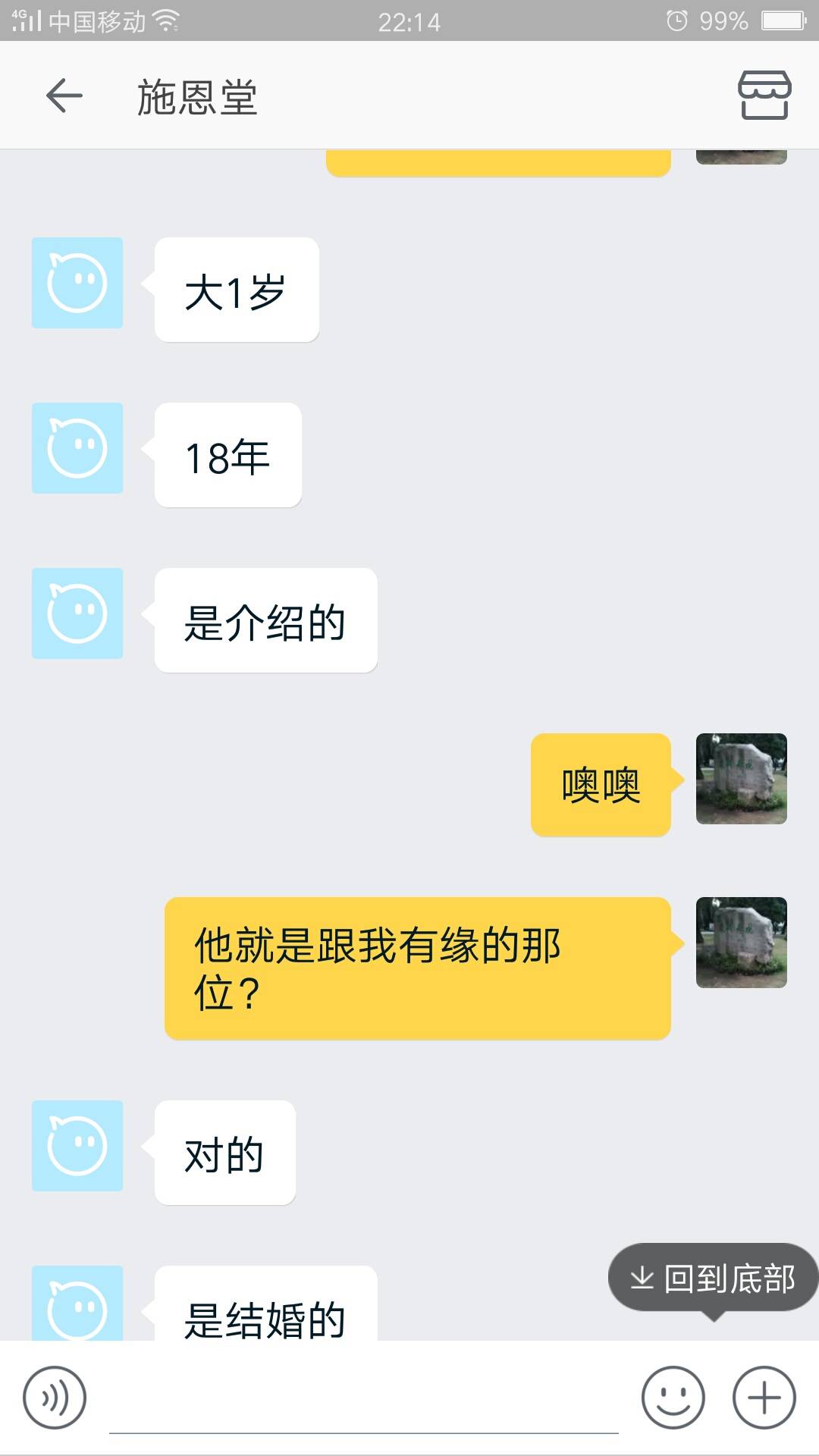Open the shop storefront icon
Image resolution: width=819 pixels, height=1456 pixels.
764,96
